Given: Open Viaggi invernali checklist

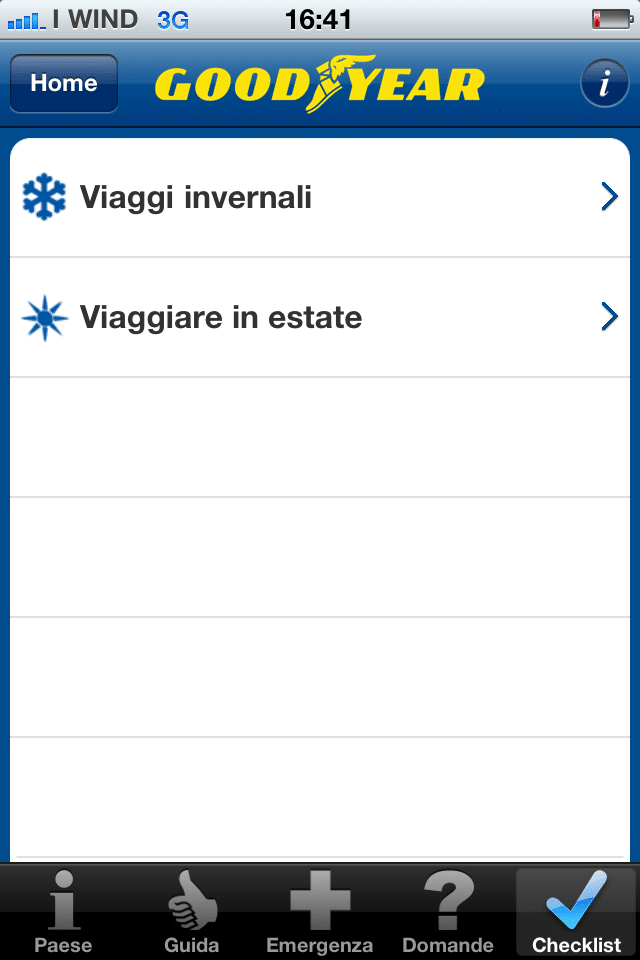Looking at the screenshot, I should [x=320, y=198].
